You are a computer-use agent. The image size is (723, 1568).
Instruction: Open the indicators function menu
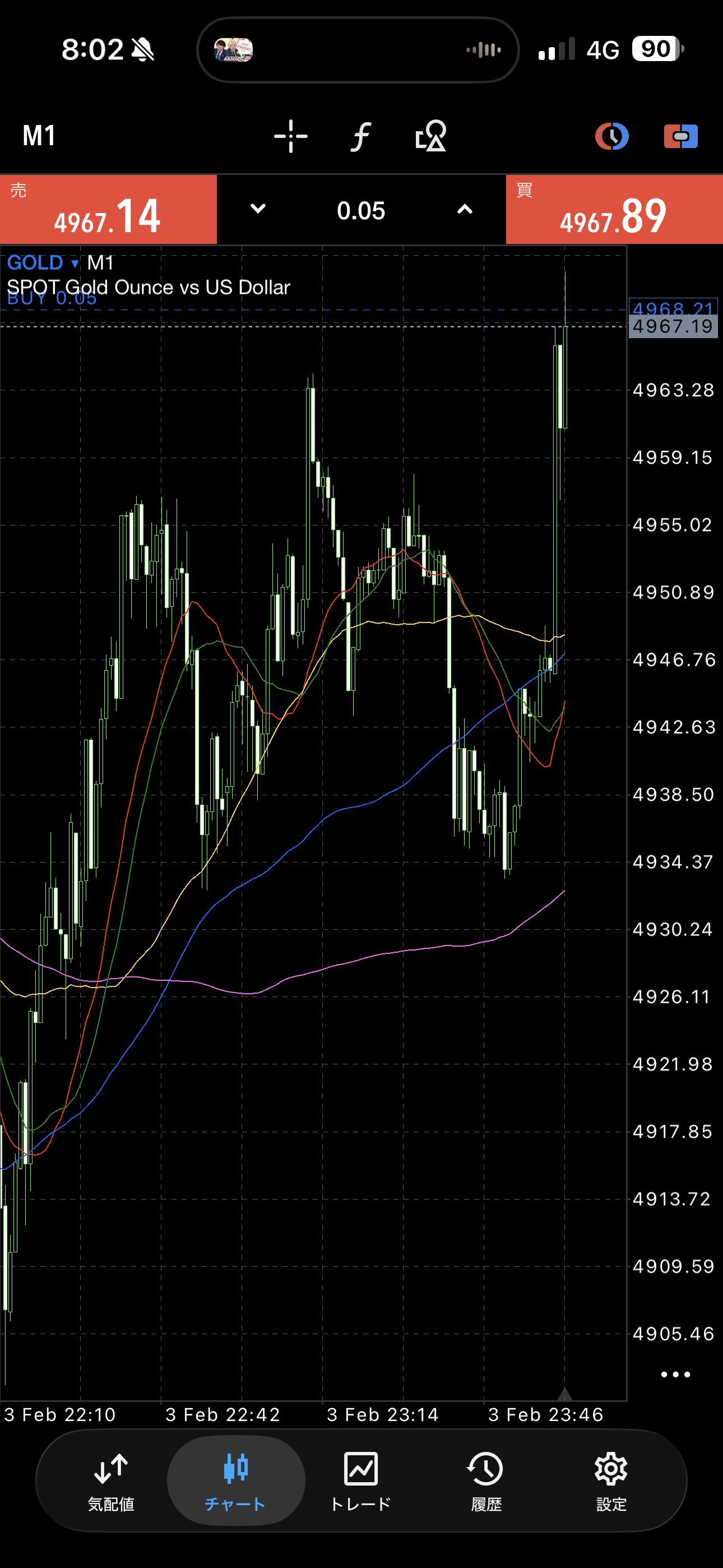pos(361,136)
